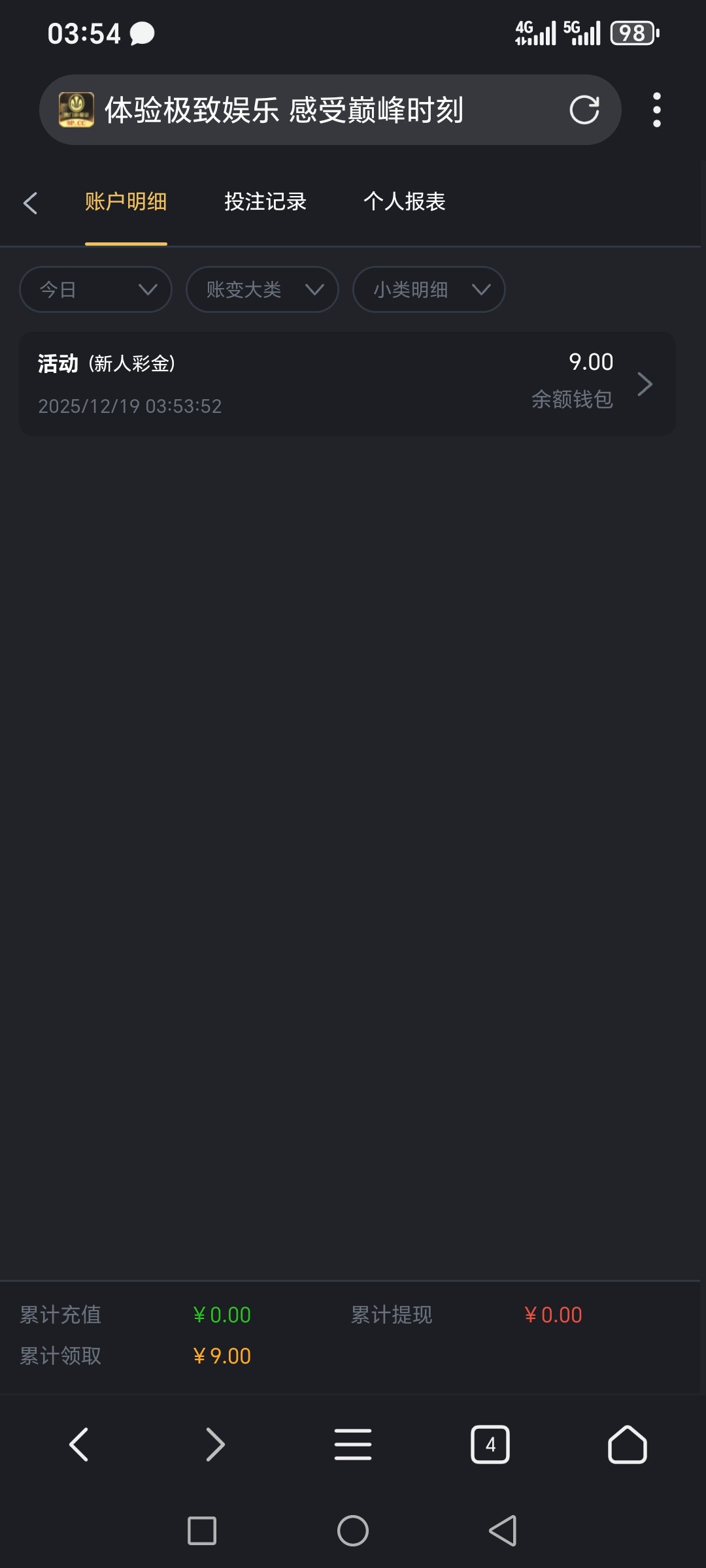Open the browser three-dot overflow menu
This screenshot has height=1568, width=706.
click(656, 110)
